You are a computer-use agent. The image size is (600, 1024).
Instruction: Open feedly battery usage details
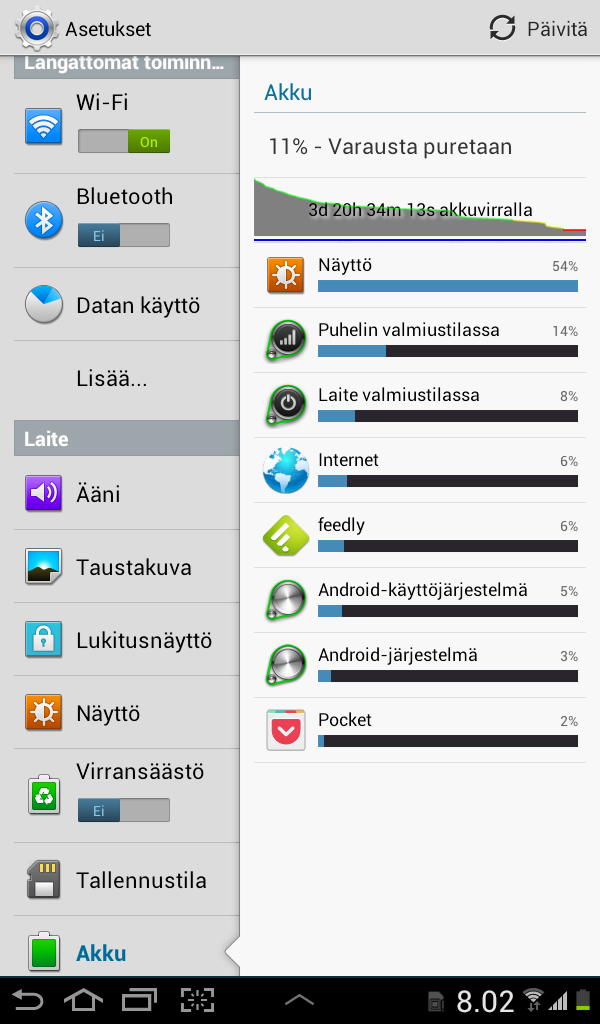point(420,536)
